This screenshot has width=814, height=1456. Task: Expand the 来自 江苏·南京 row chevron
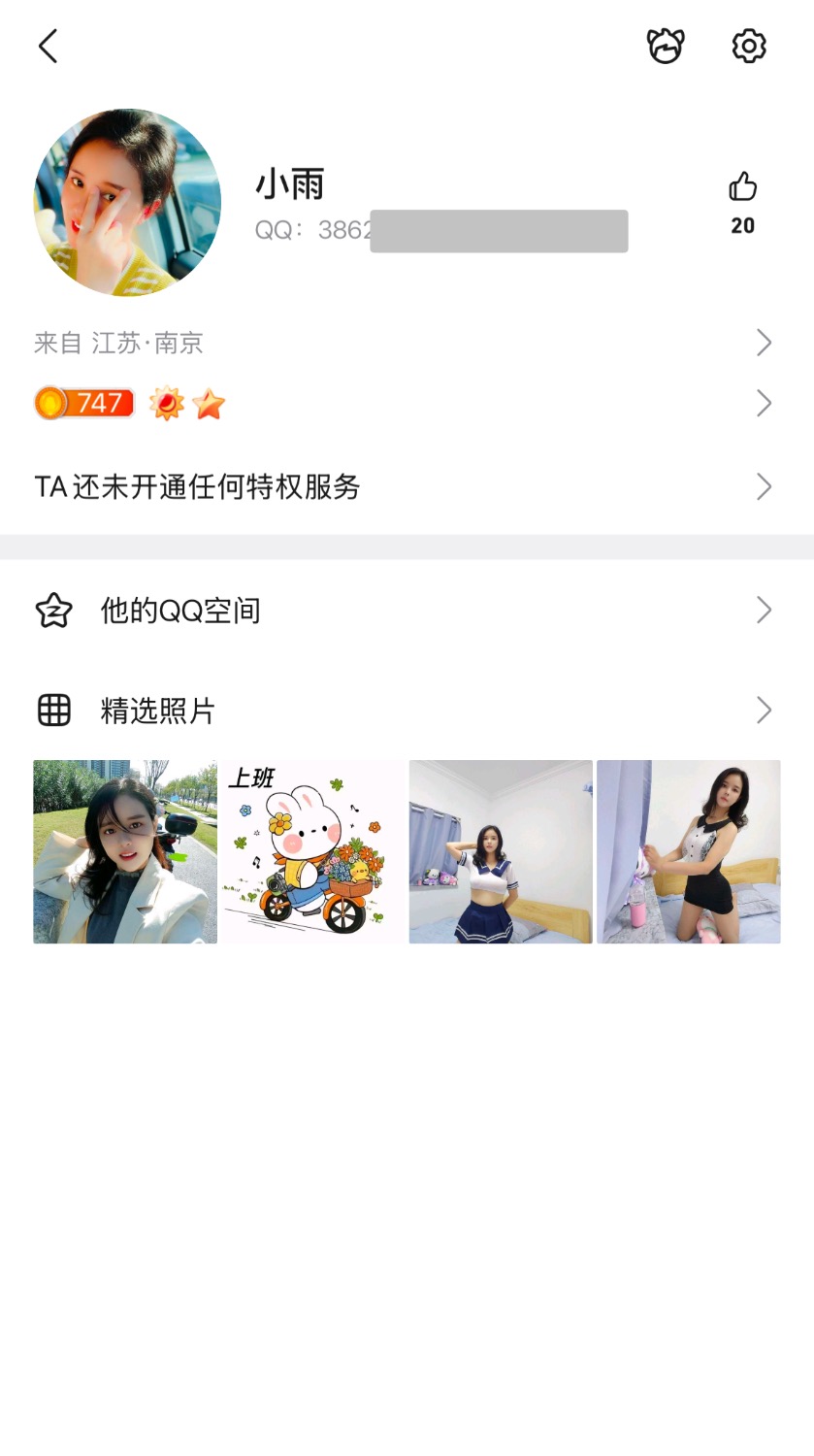click(764, 343)
